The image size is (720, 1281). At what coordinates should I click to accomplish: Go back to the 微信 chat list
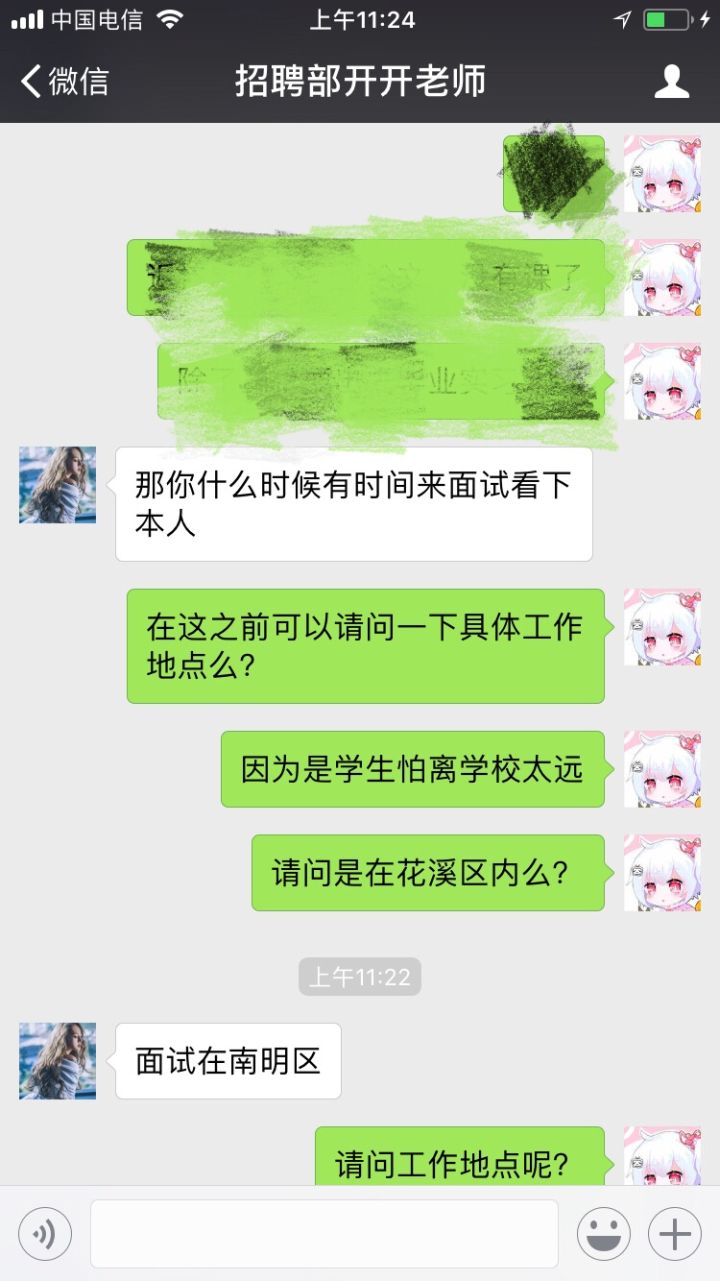pyautogui.click(x=64, y=82)
